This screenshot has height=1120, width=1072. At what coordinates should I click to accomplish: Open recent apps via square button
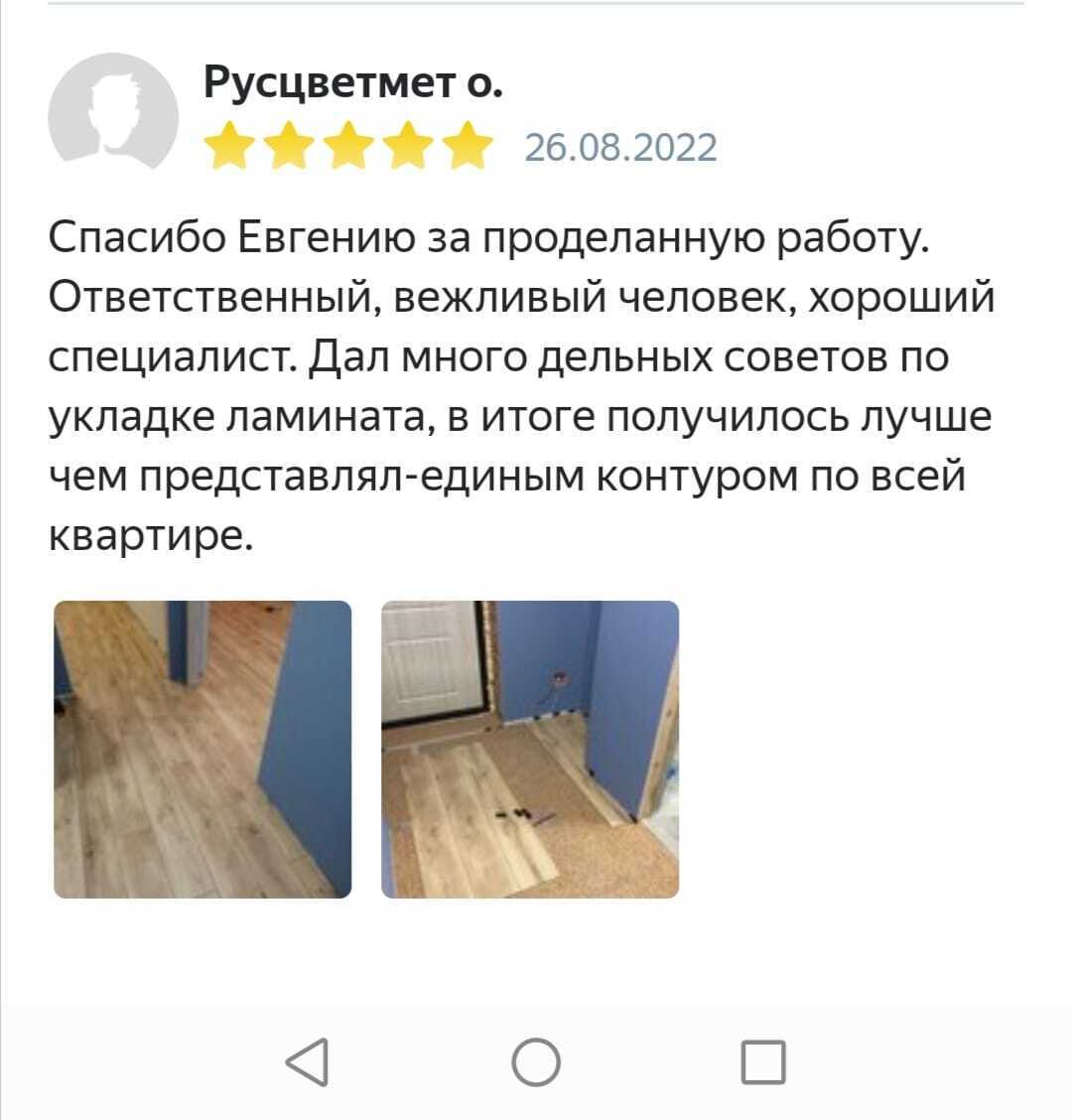[x=763, y=1061]
